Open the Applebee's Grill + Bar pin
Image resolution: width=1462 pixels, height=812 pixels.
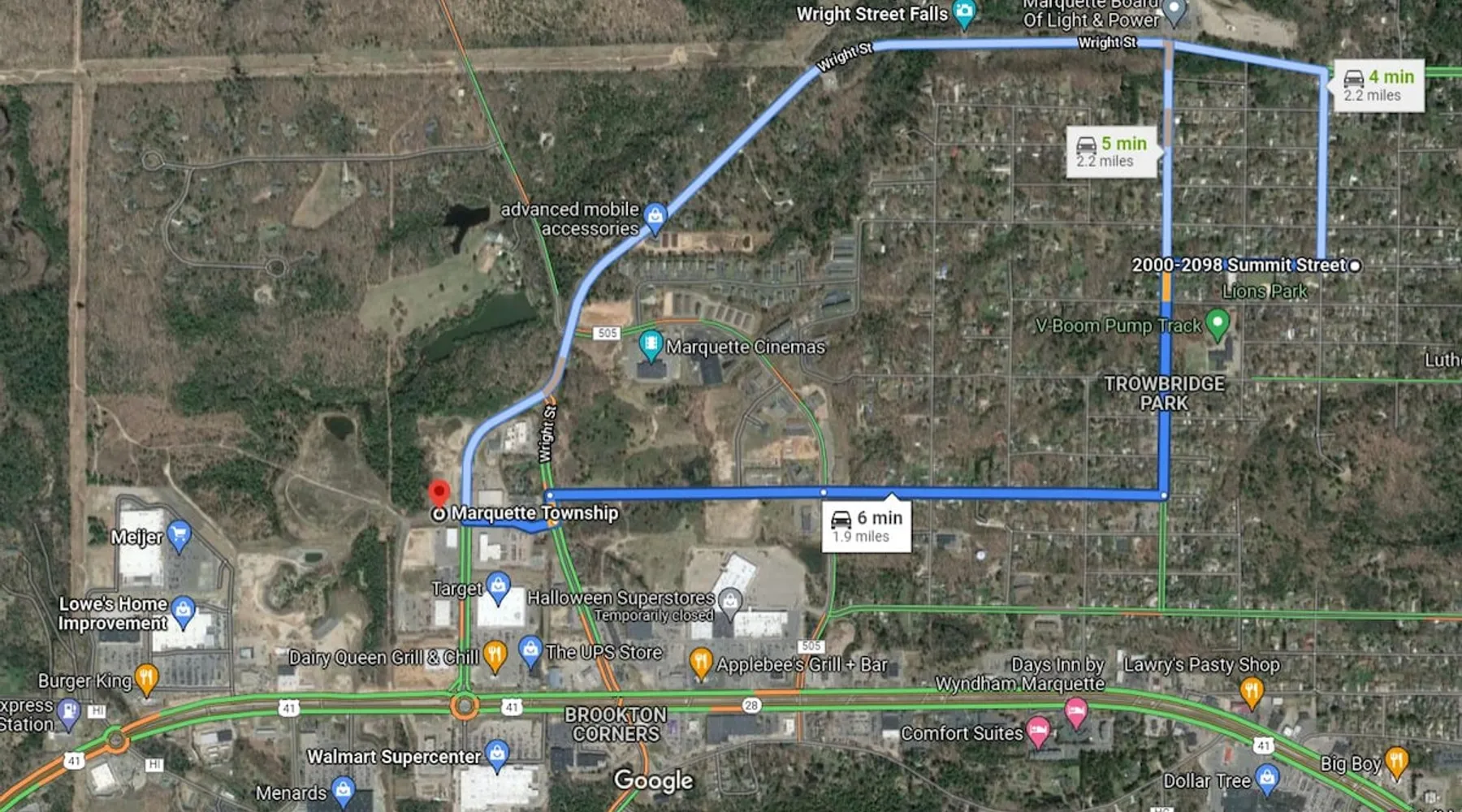[x=701, y=663]
